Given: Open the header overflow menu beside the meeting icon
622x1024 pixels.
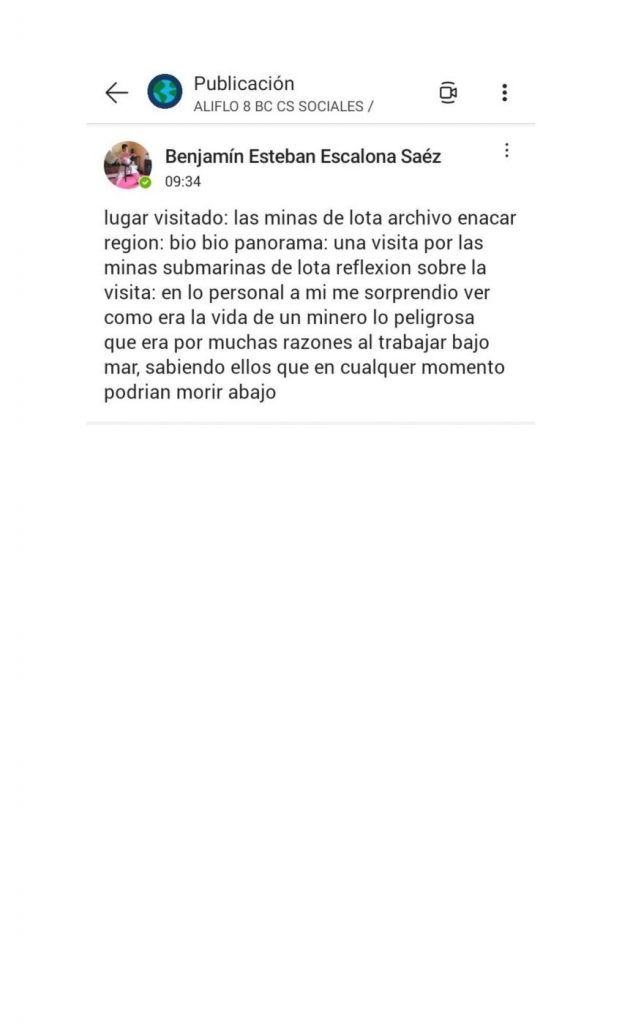Looking at the screenshot, I should click(504, 93).
